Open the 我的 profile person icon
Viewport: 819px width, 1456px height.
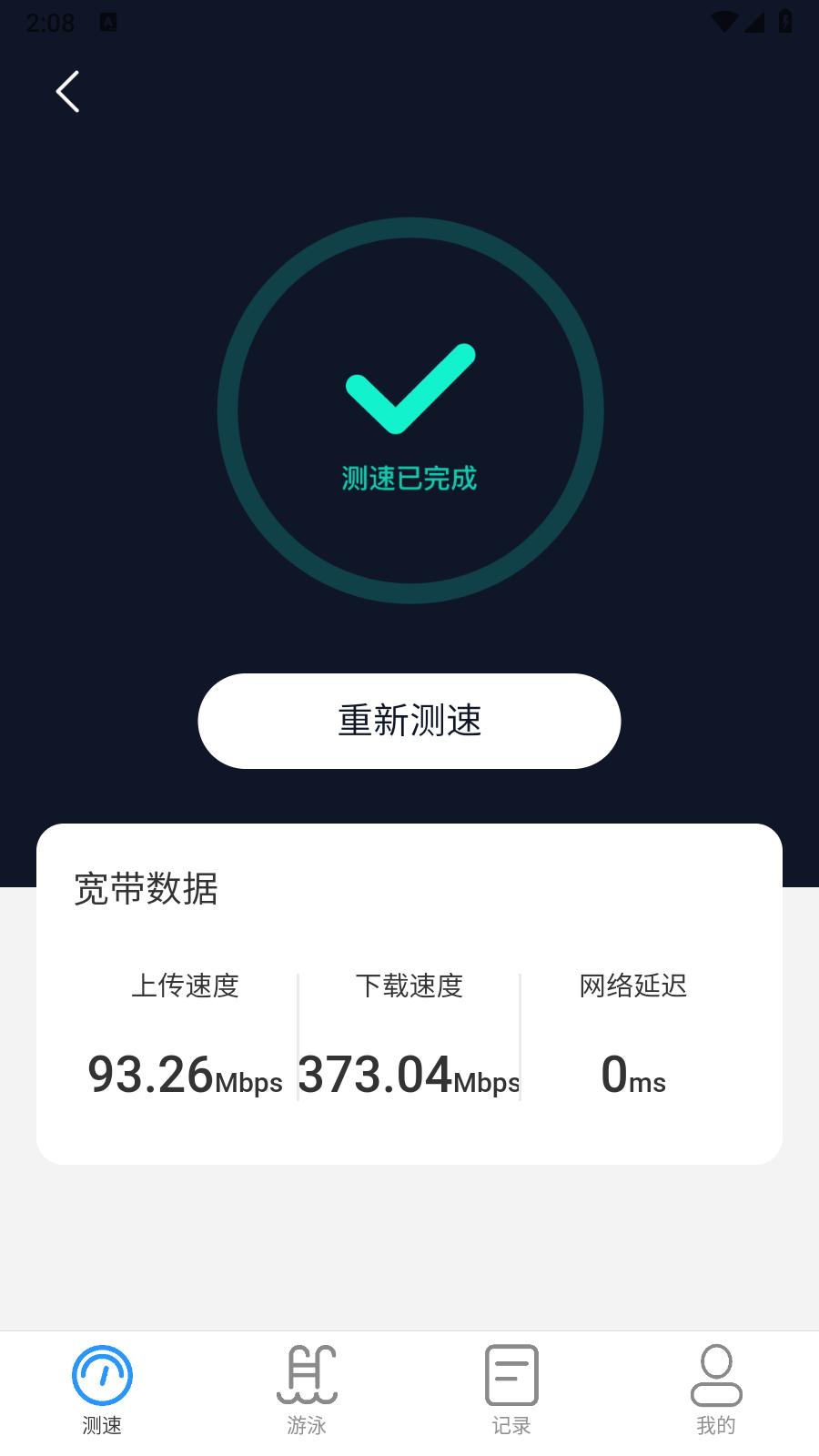click(x=716, y=1375)
